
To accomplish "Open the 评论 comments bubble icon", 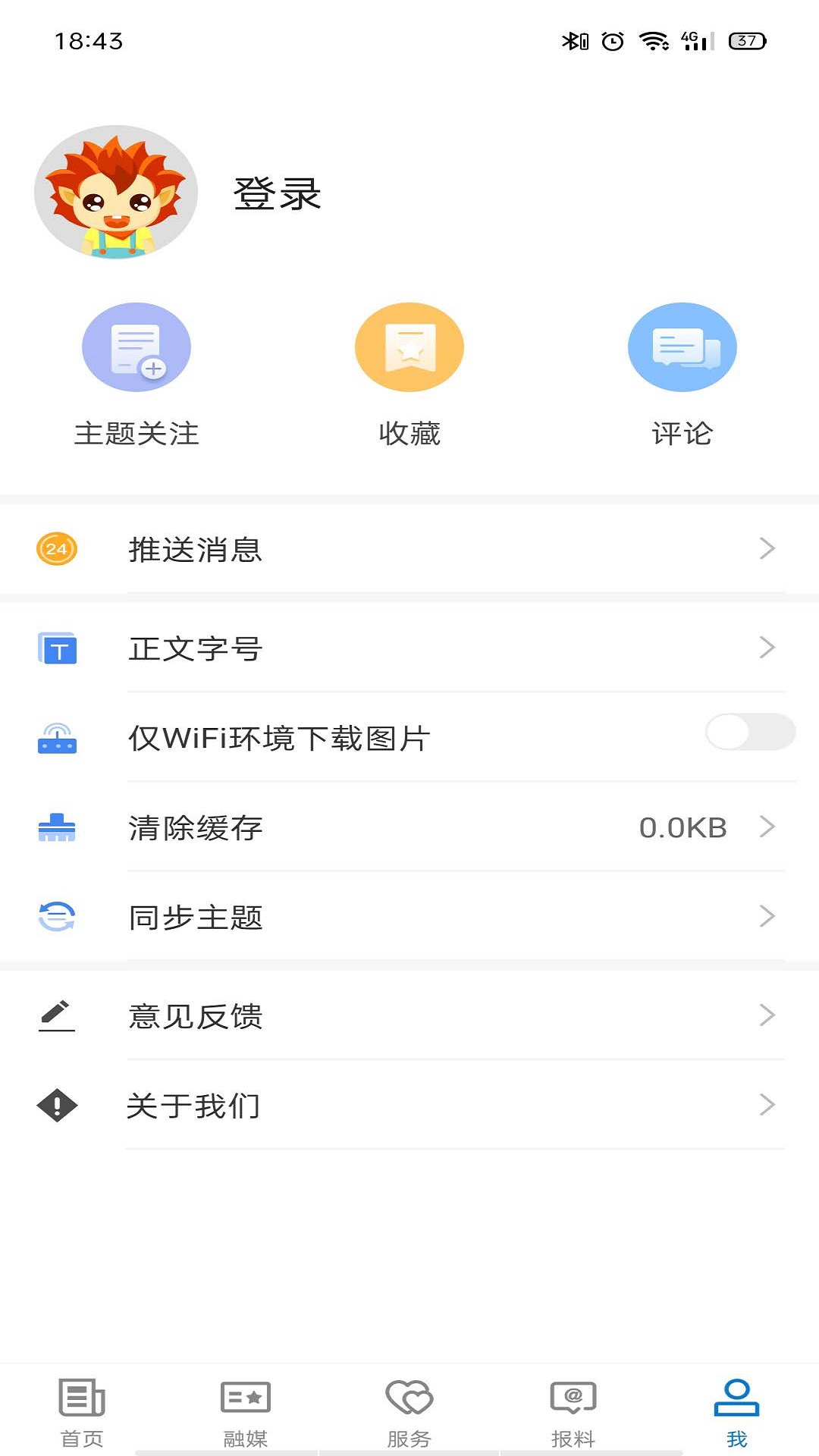I will [x=681, y=347].
